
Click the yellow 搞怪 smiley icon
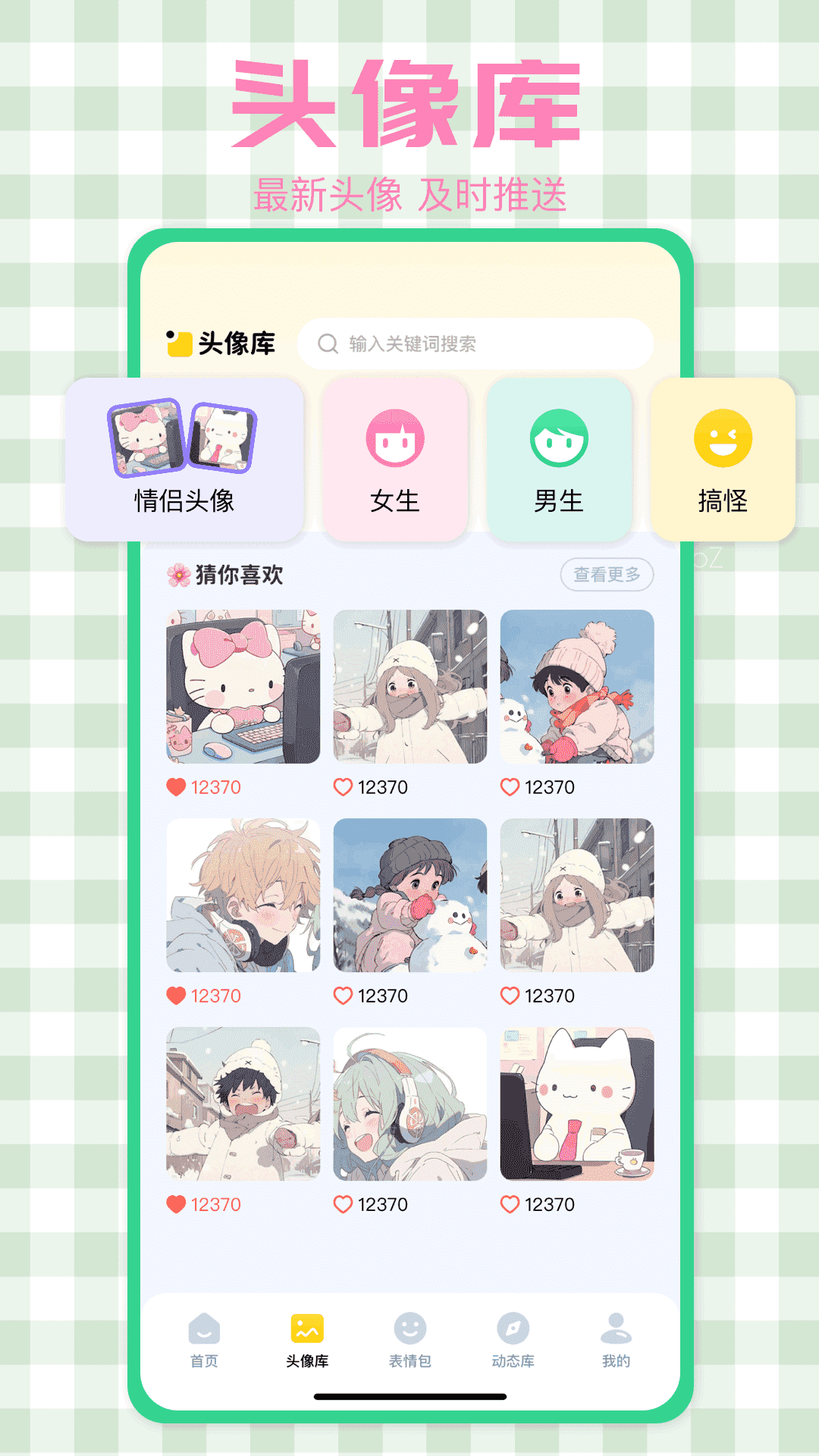[722, 440]
